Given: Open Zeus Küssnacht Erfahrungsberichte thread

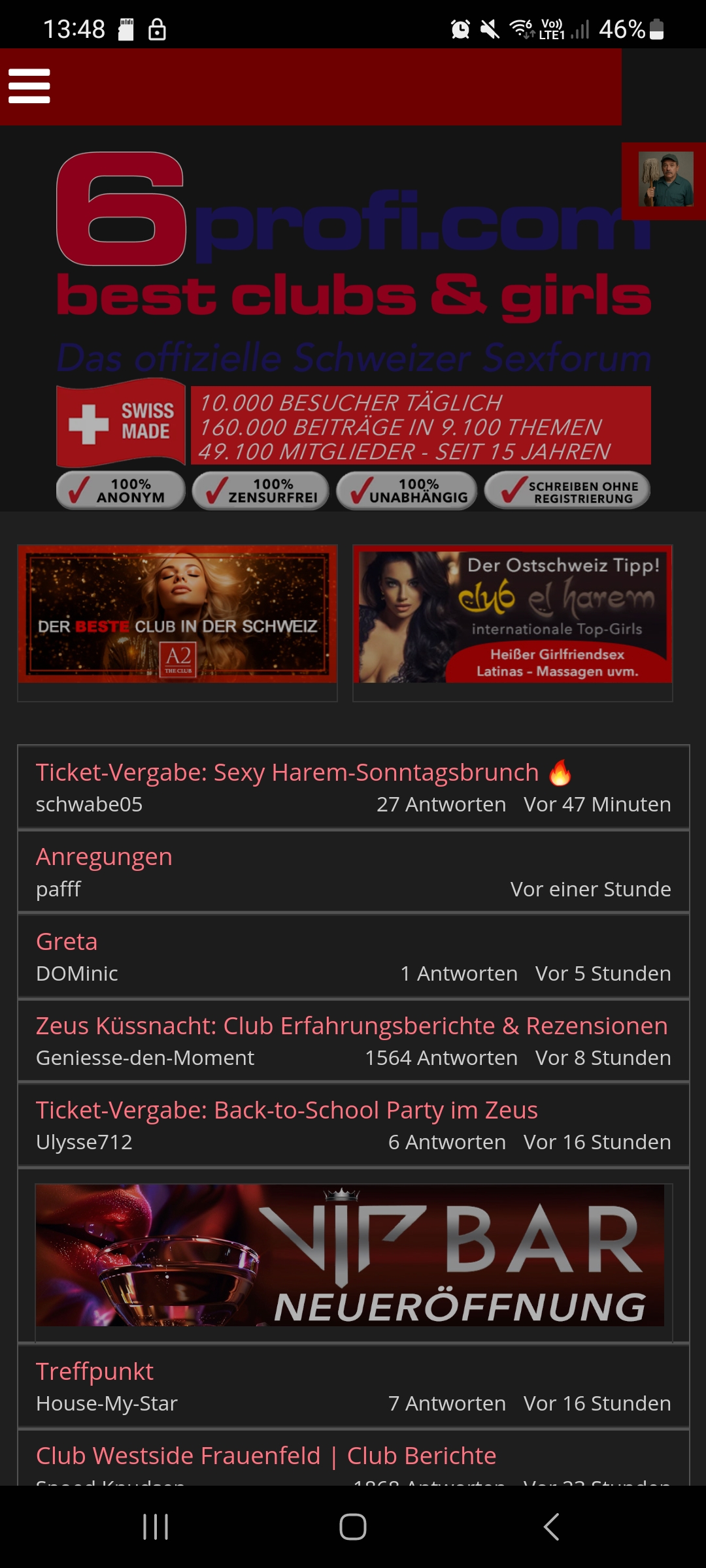Looking at the screenshot, I should [352, 1026].
